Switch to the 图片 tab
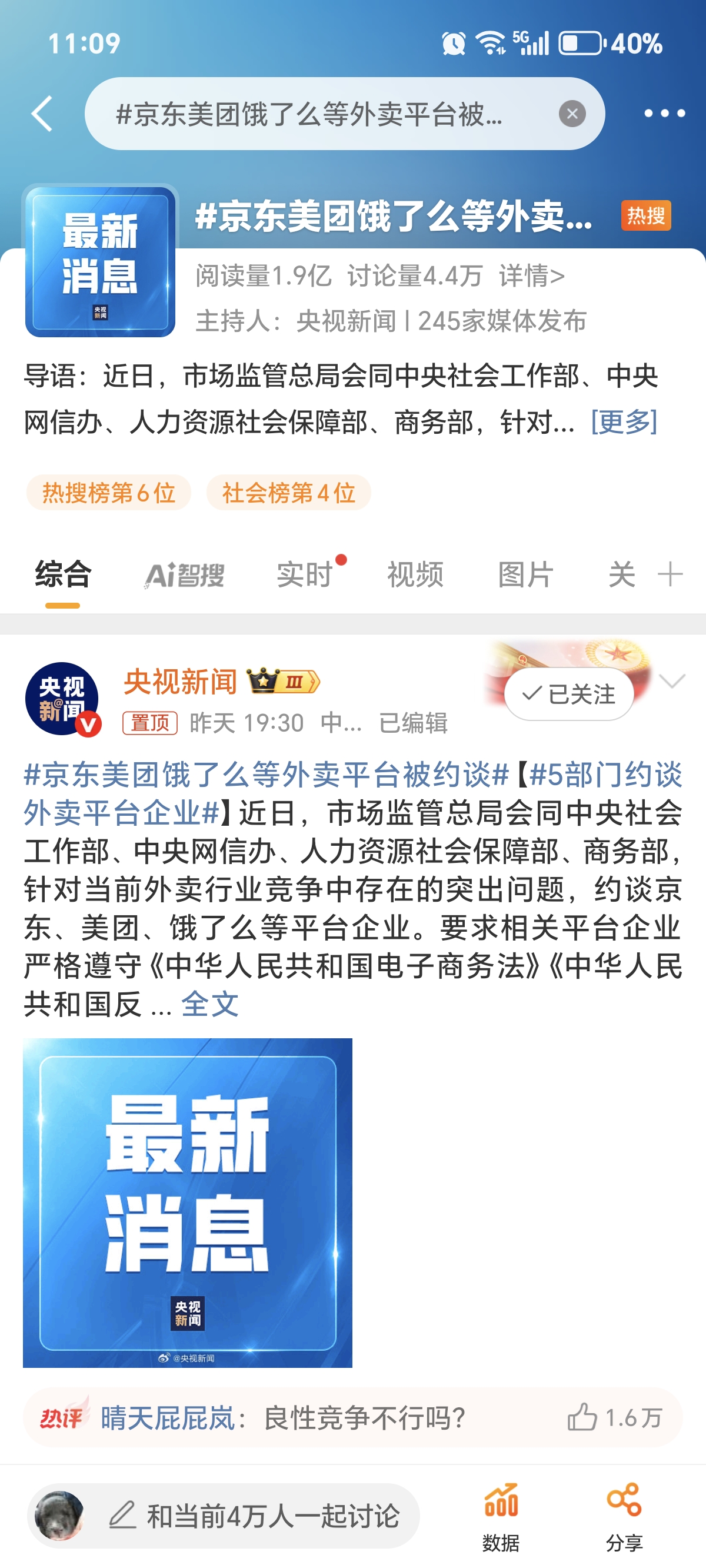706x1568 pixels. (525, 574)
